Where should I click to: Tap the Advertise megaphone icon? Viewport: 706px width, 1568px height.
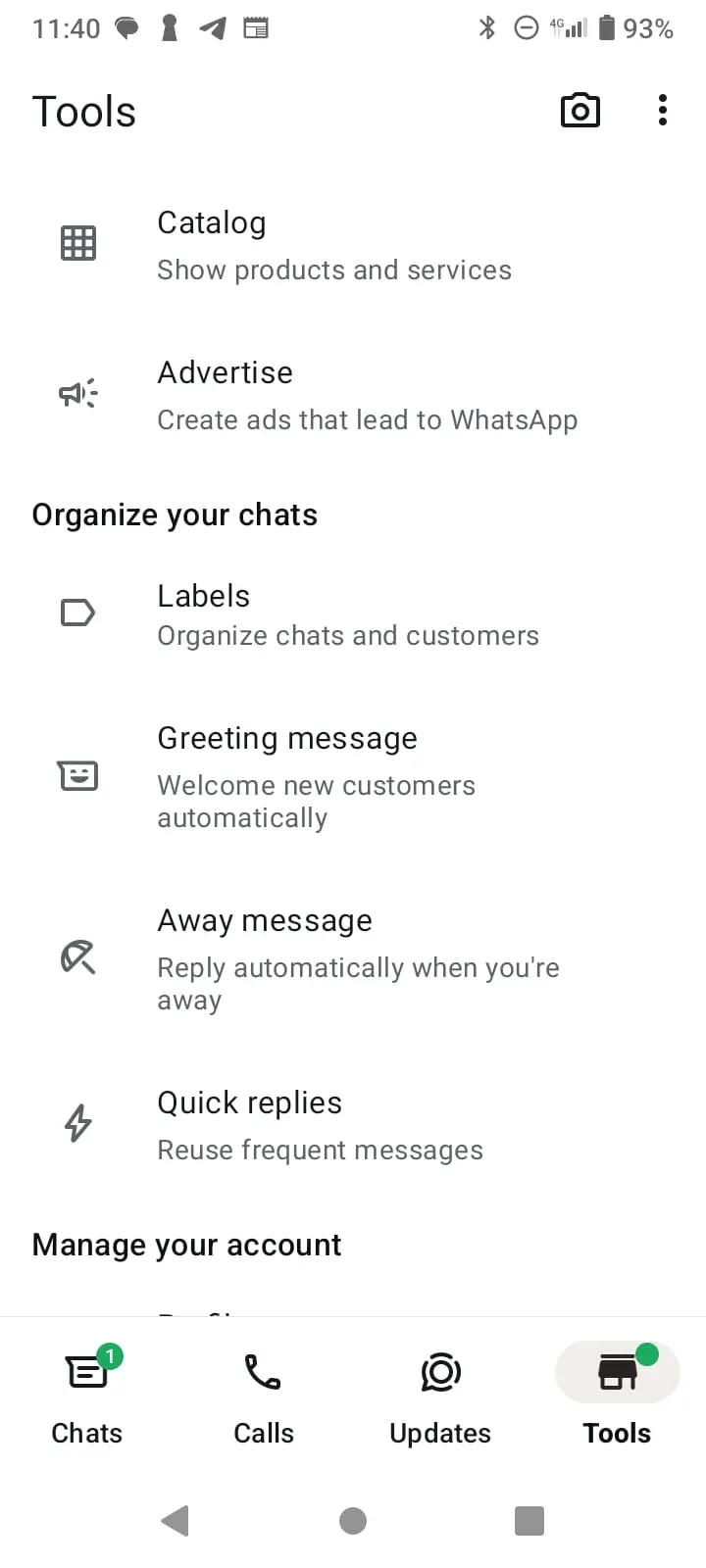[78, 393]
